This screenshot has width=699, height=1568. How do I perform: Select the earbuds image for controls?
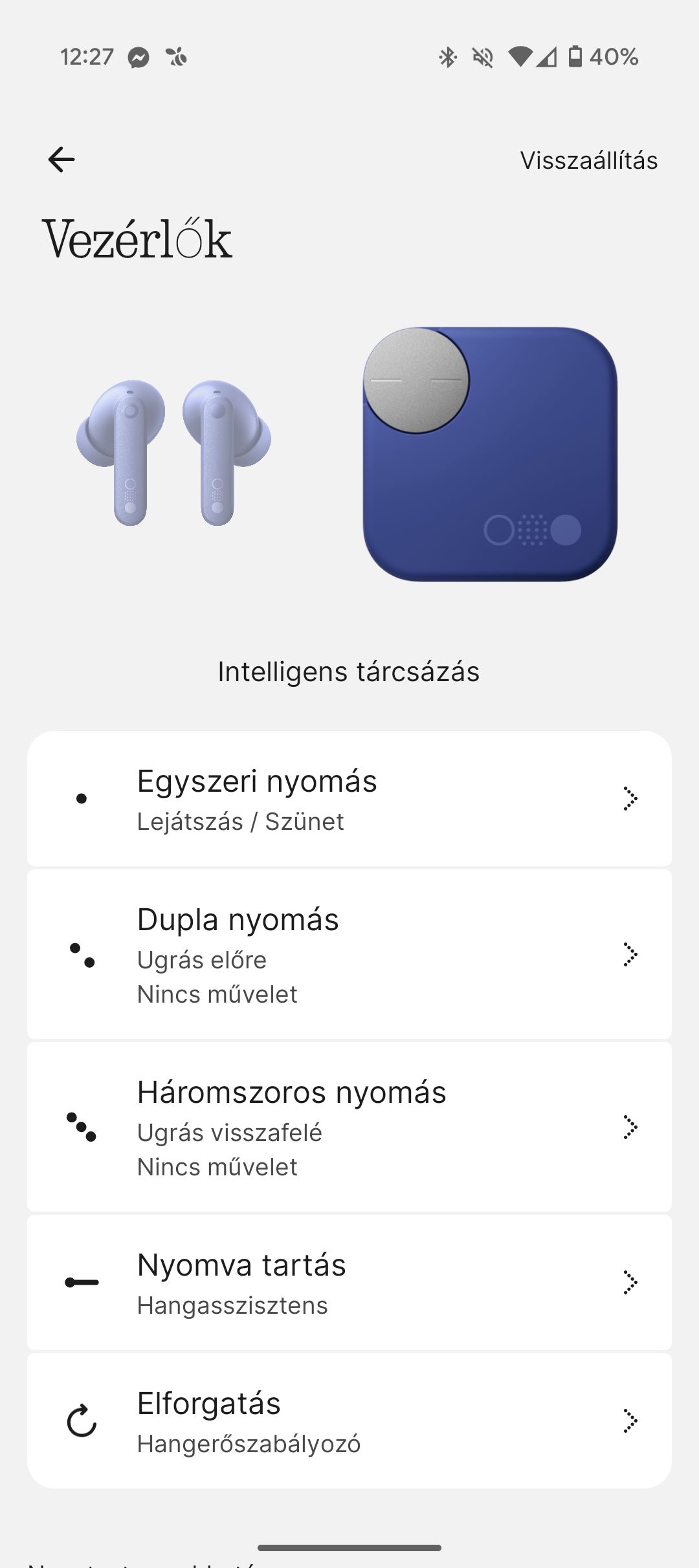[x=173, y=453]
